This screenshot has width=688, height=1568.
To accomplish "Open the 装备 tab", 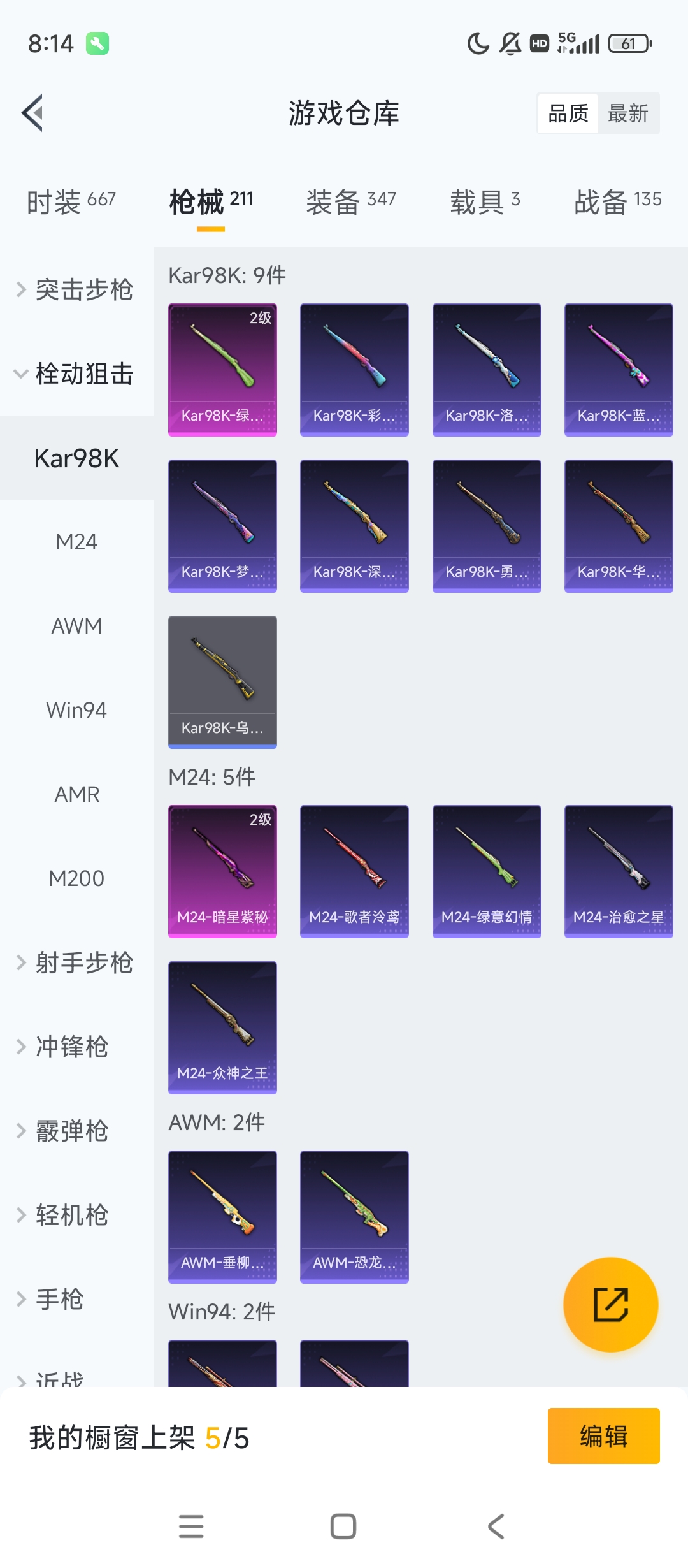I will point(350,201).
